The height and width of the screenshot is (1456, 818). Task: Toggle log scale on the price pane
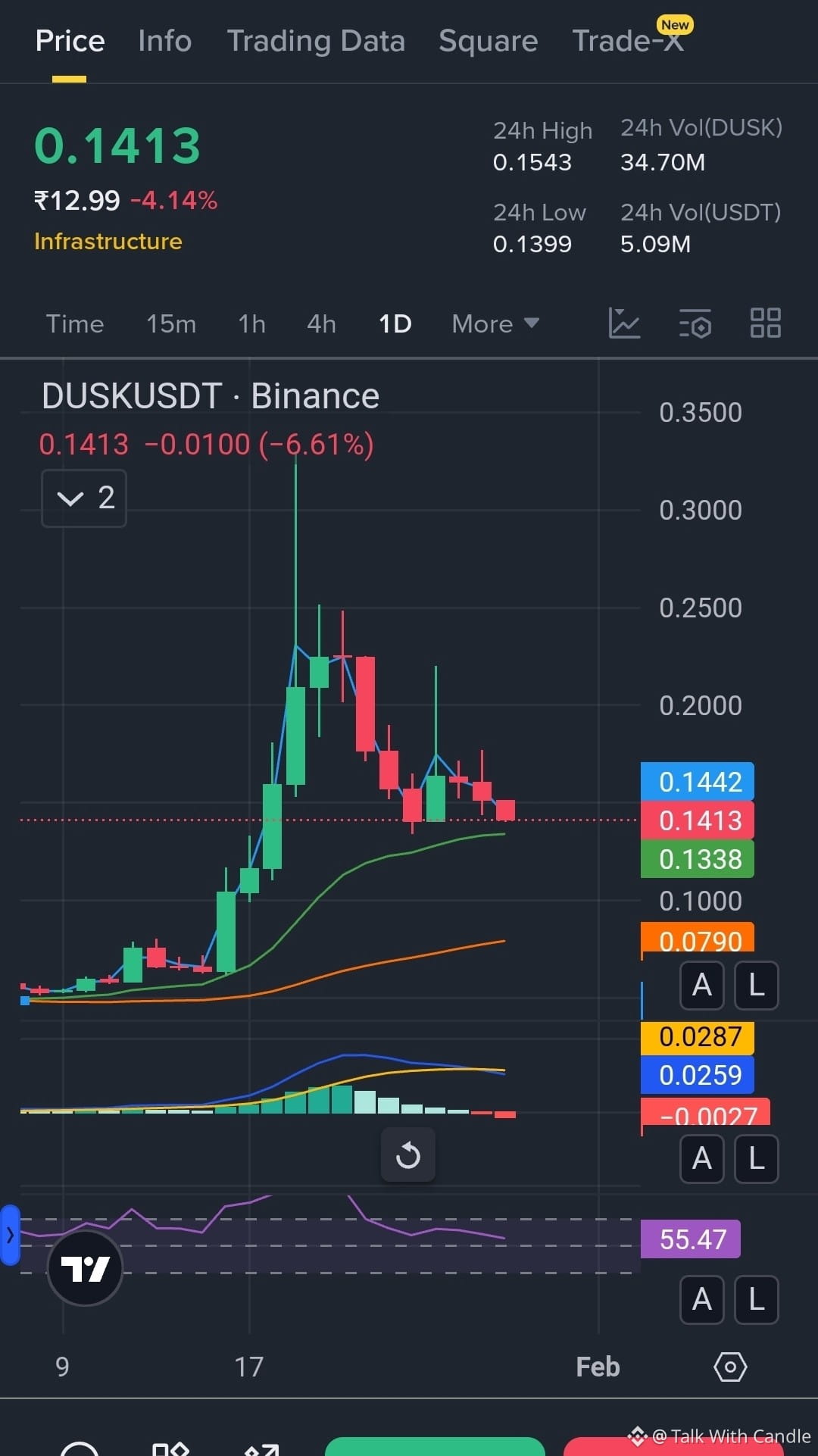(756, 985)
